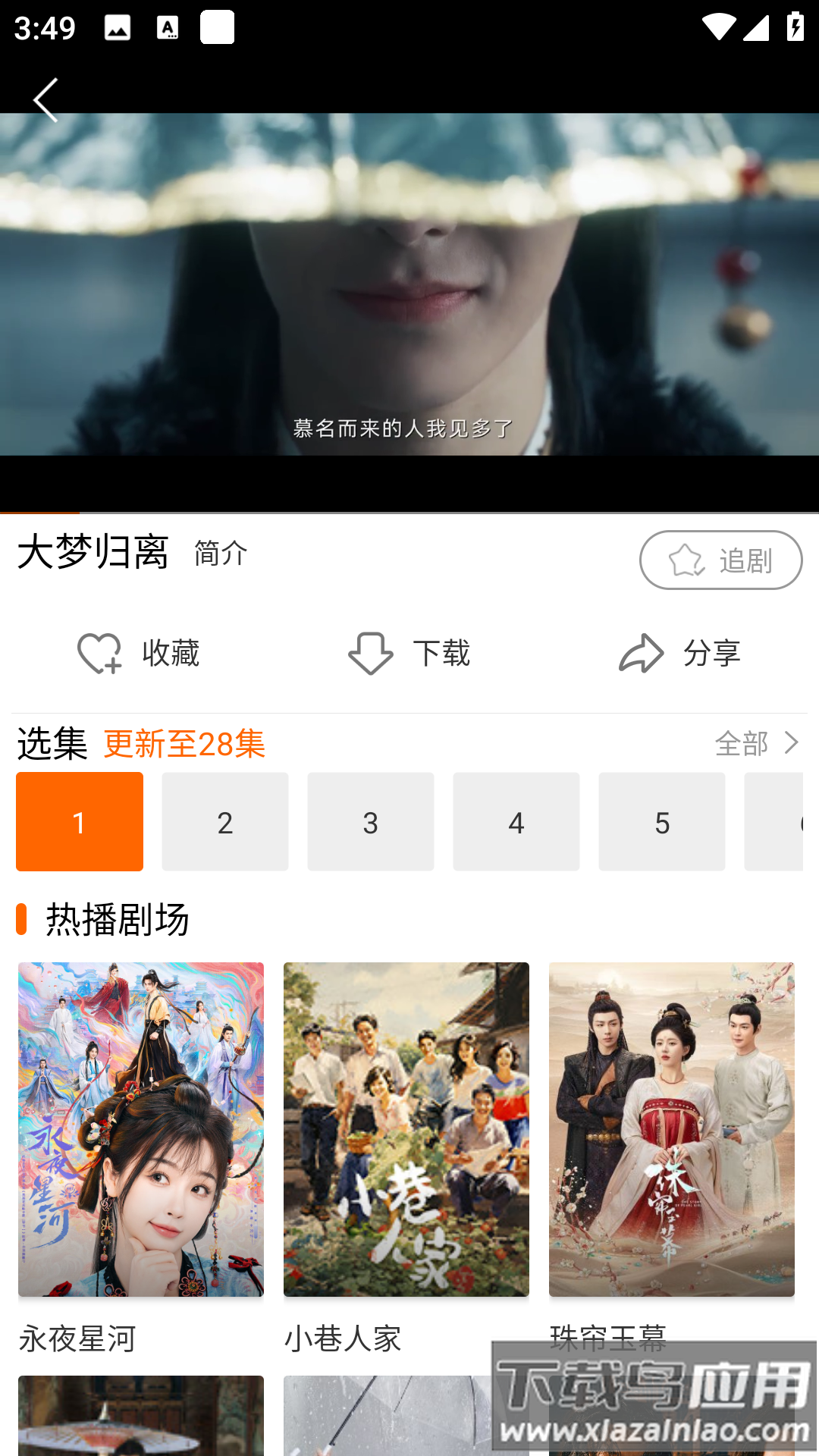
Task: Switch to episode 3
Action: (370, 821)
